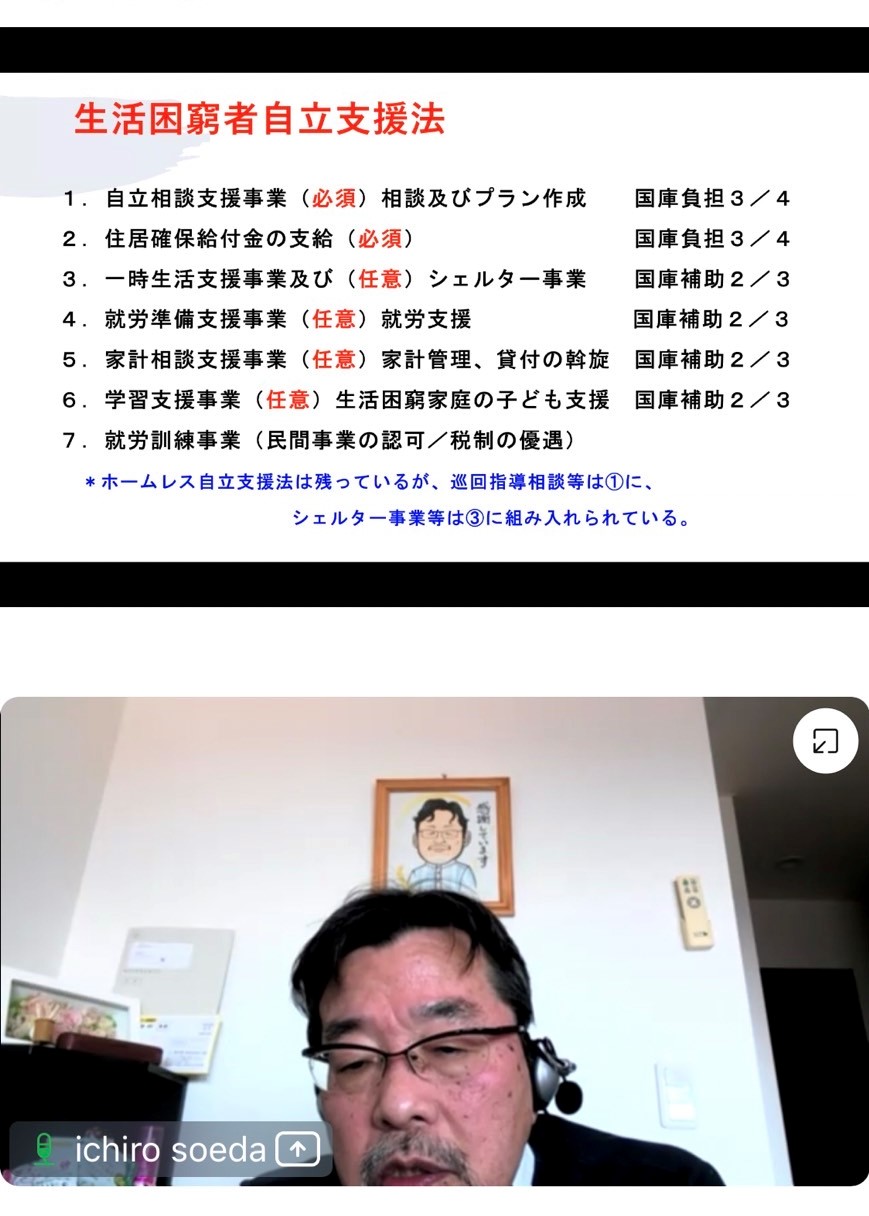This screenshot has width=869, height=1216.
Task: Tap the minimize video icon on the speaker tile
Action: (824, 741)
